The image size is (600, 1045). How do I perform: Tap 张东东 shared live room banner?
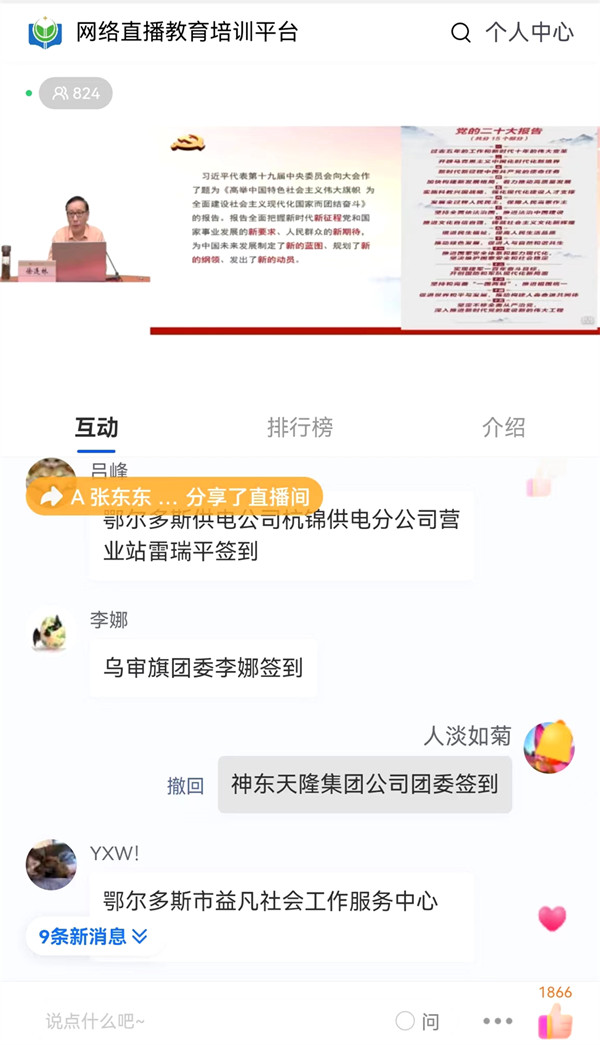[174, 497]
